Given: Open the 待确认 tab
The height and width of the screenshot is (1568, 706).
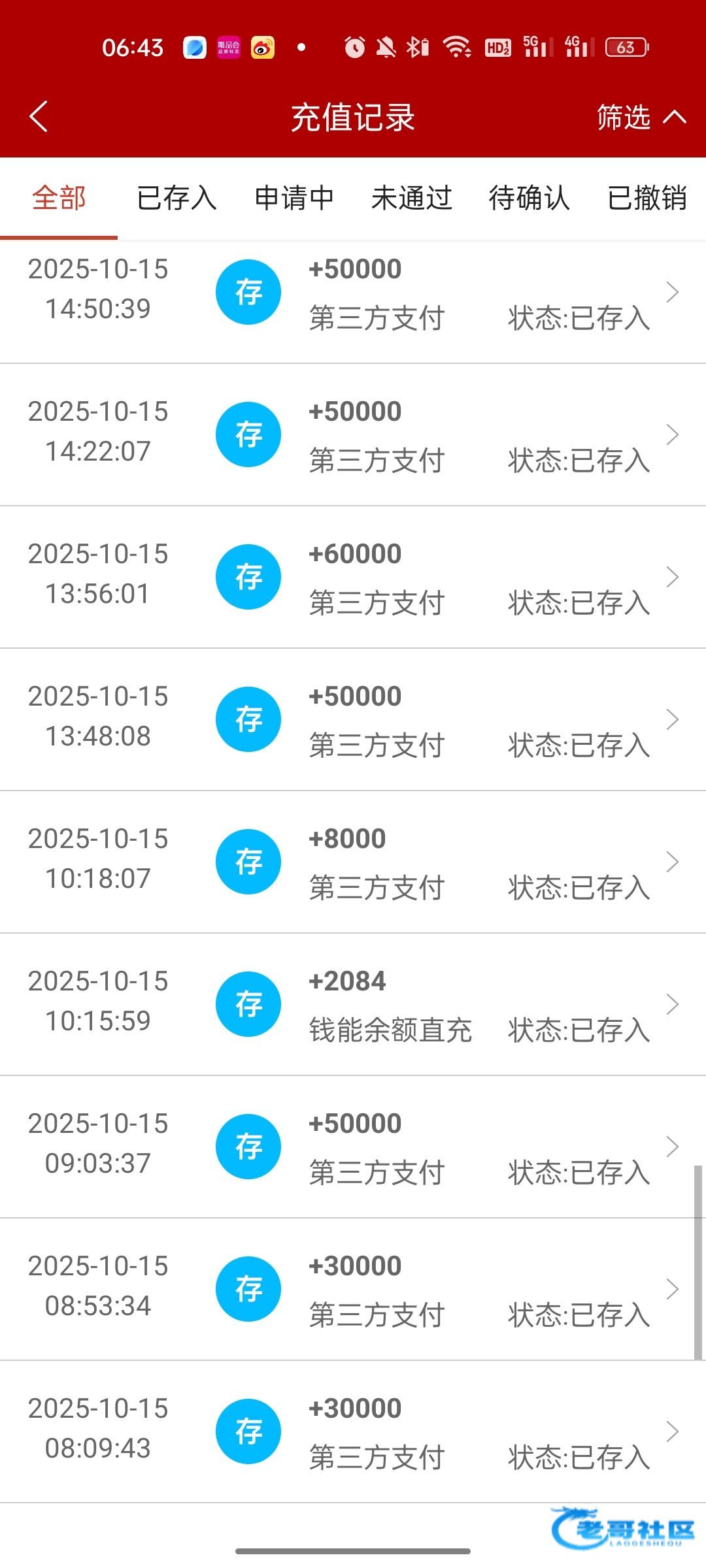Looking at the screenshot, I should 529,198.
